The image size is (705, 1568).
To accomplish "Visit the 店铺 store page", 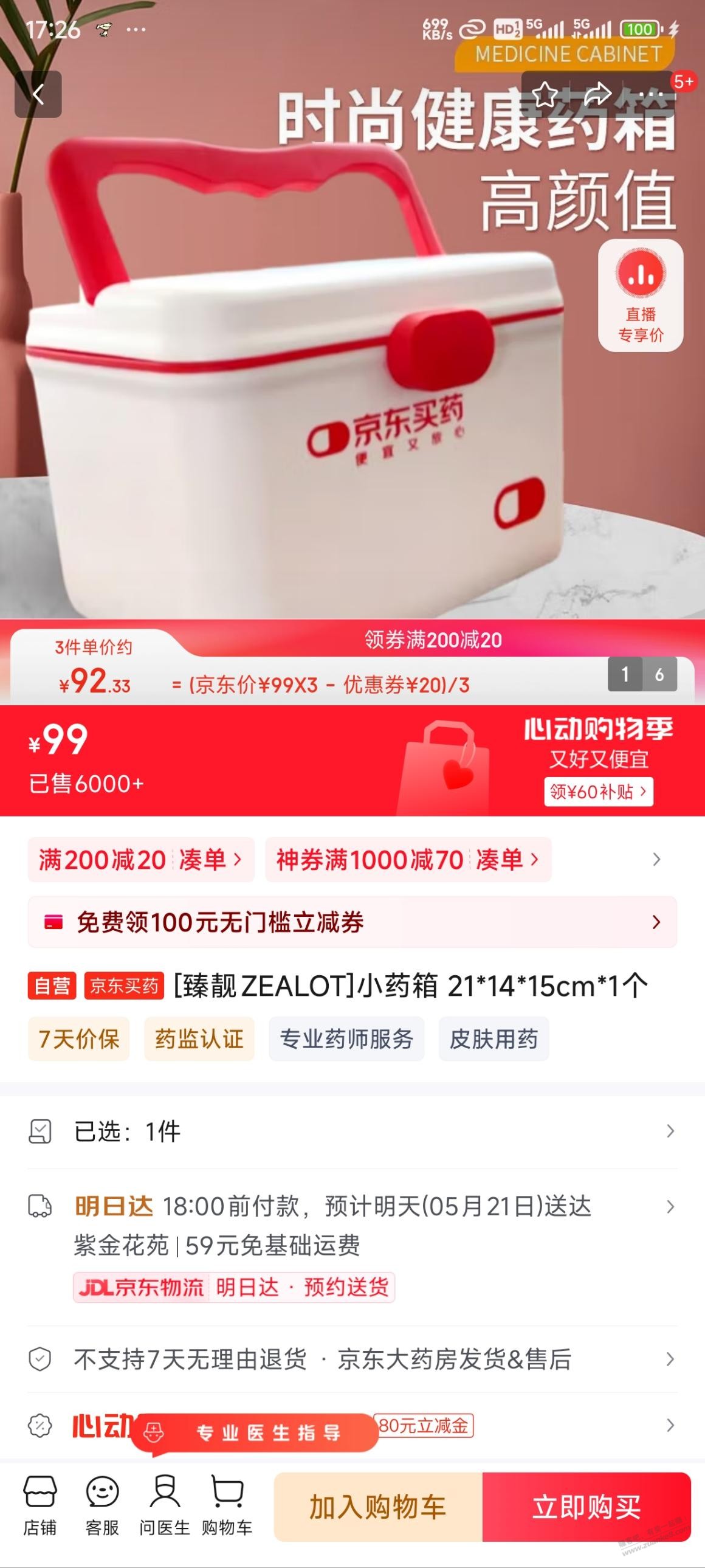I will tap(40, 1505).
